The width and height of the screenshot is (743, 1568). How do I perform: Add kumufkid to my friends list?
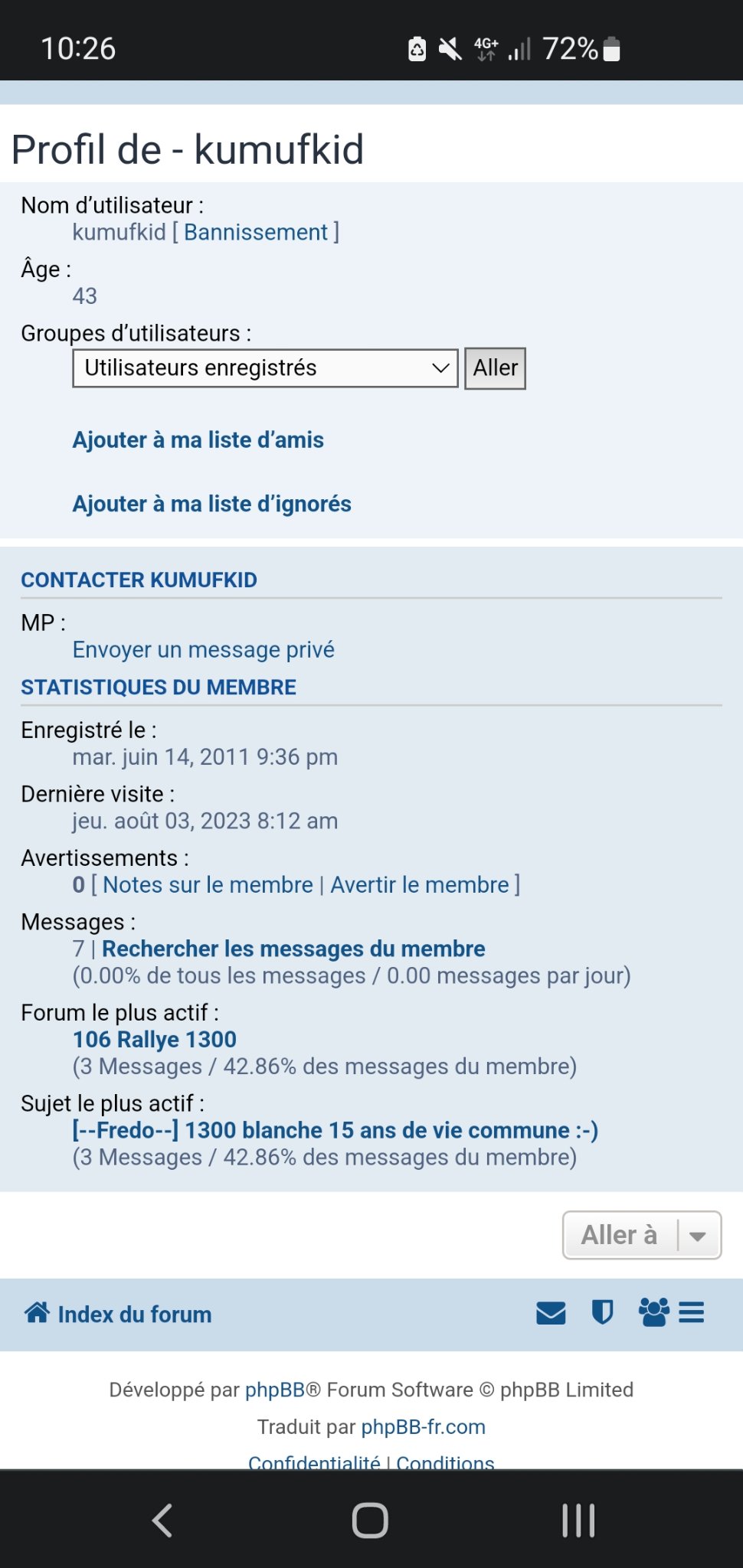[x=198, y=440]
